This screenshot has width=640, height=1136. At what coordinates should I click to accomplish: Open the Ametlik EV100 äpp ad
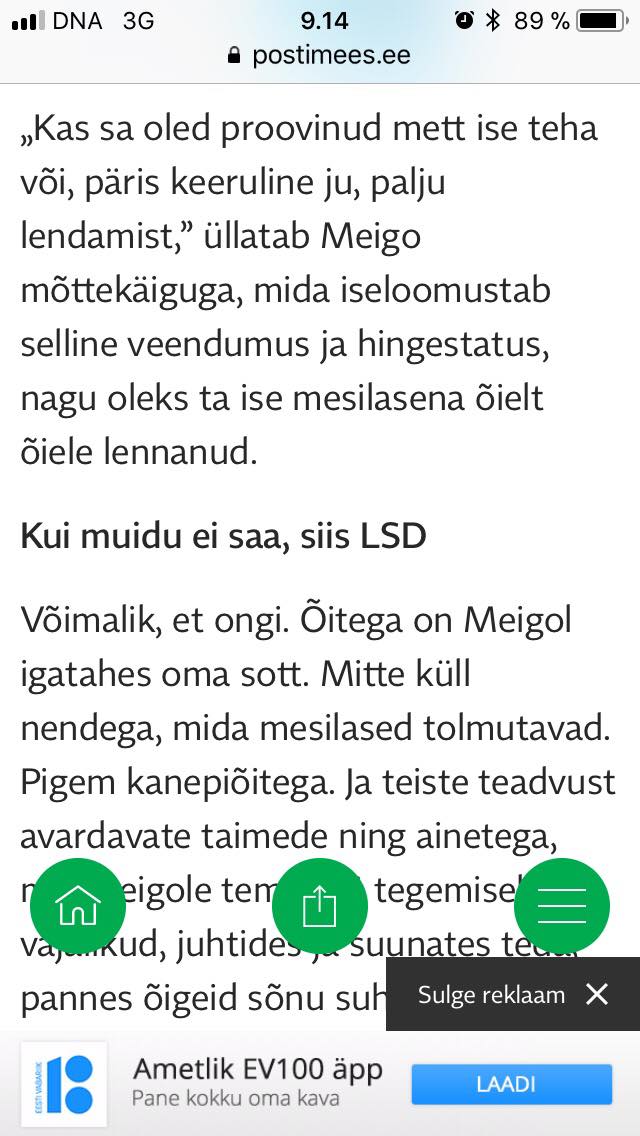coord(257,1084)
